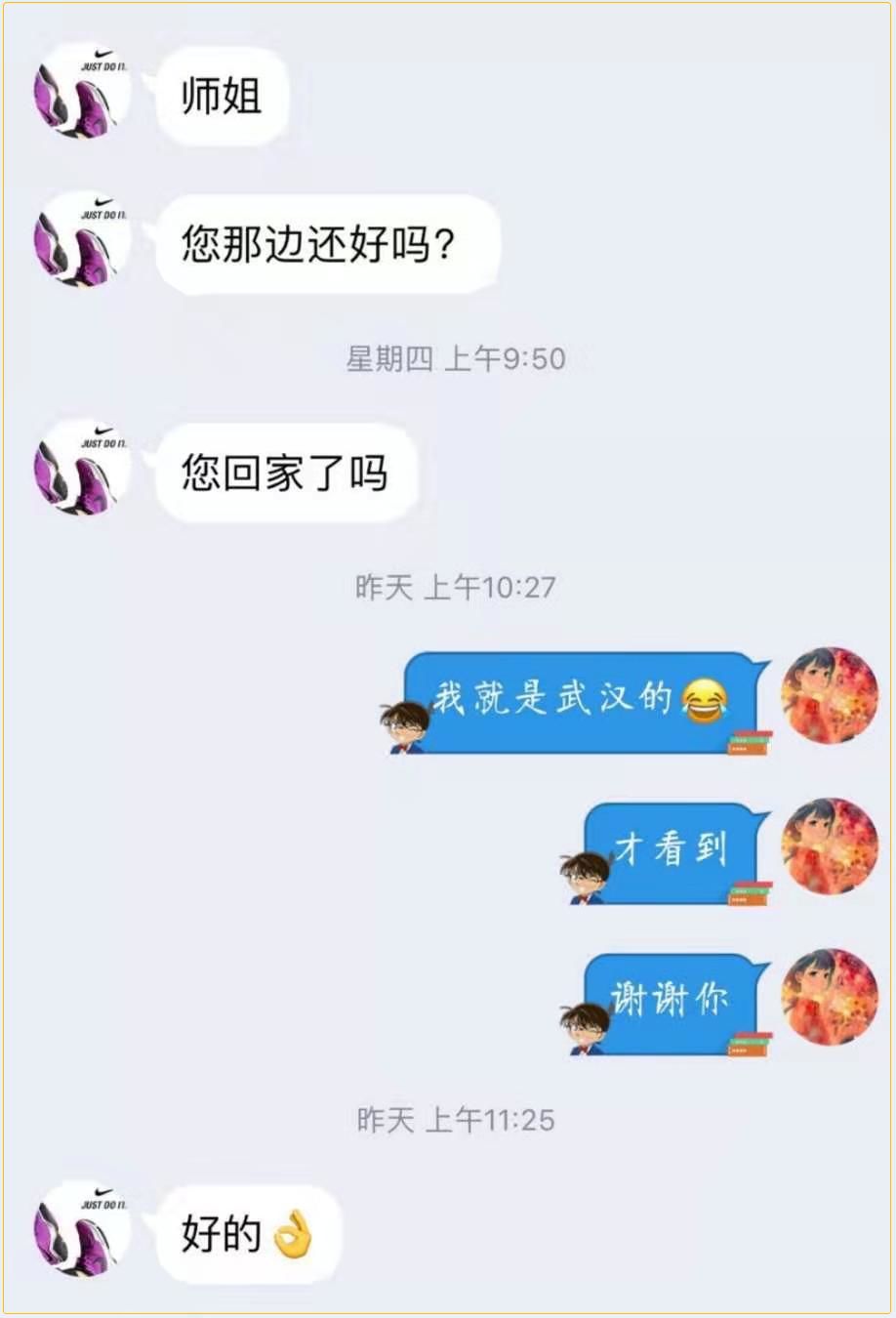896x1318 pixels.
Task: Open the avatar beside the 谢谢你 bubble
Action: pyautogui.click(x=830, y=997)
